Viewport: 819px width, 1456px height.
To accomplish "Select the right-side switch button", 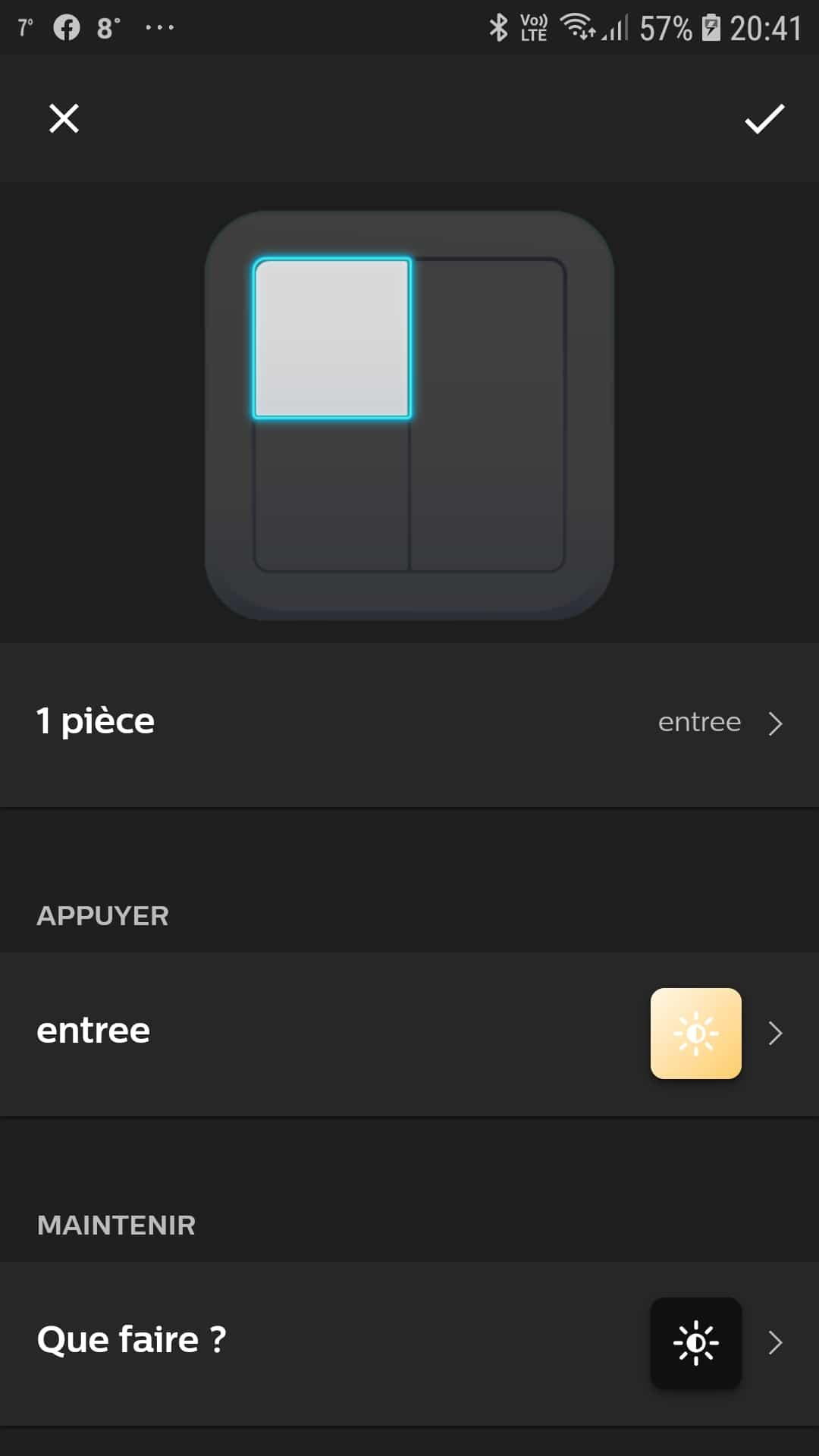I will coord(488,415).
